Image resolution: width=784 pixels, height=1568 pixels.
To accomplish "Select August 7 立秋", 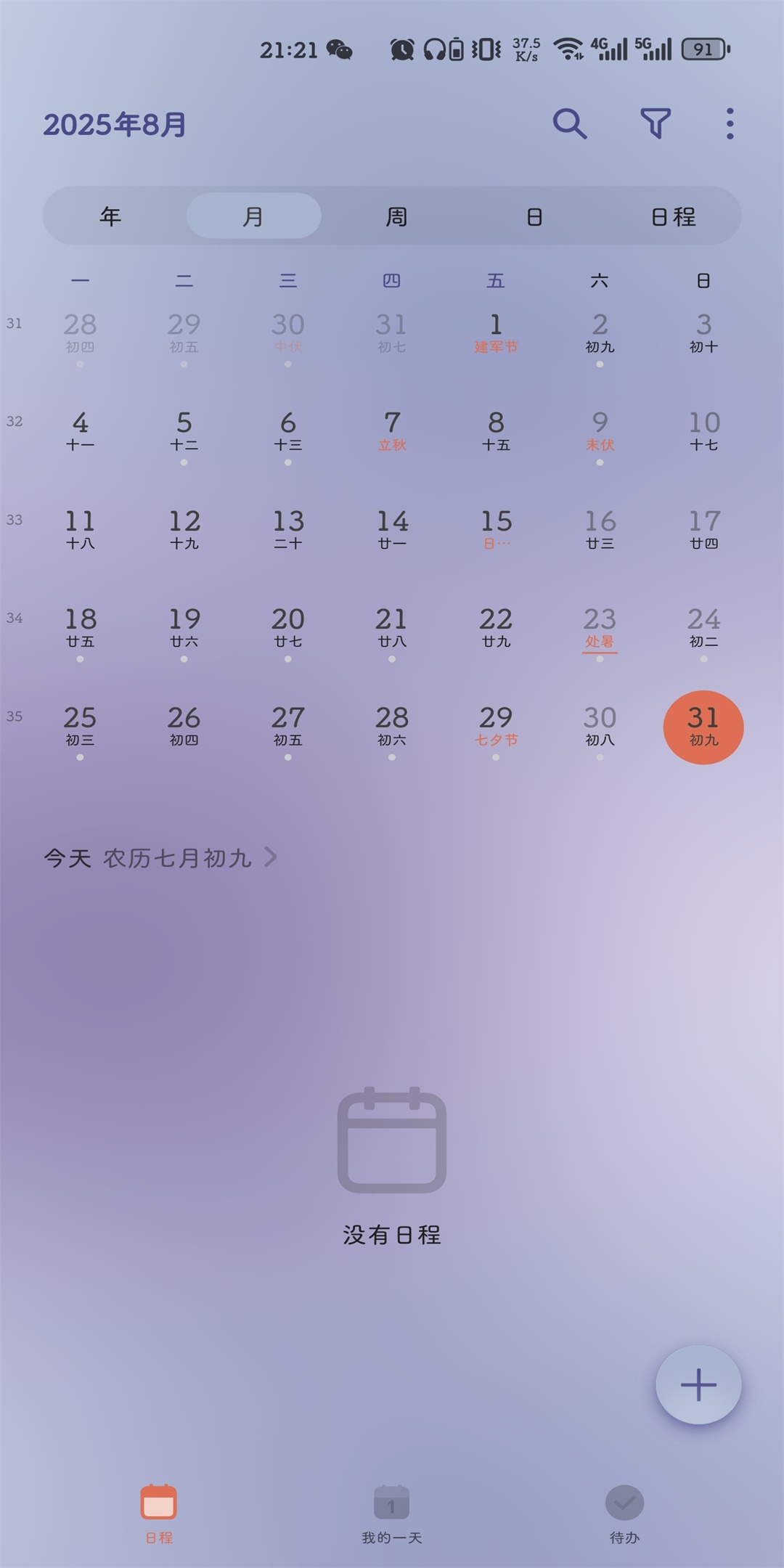I will tap(392, 432).
